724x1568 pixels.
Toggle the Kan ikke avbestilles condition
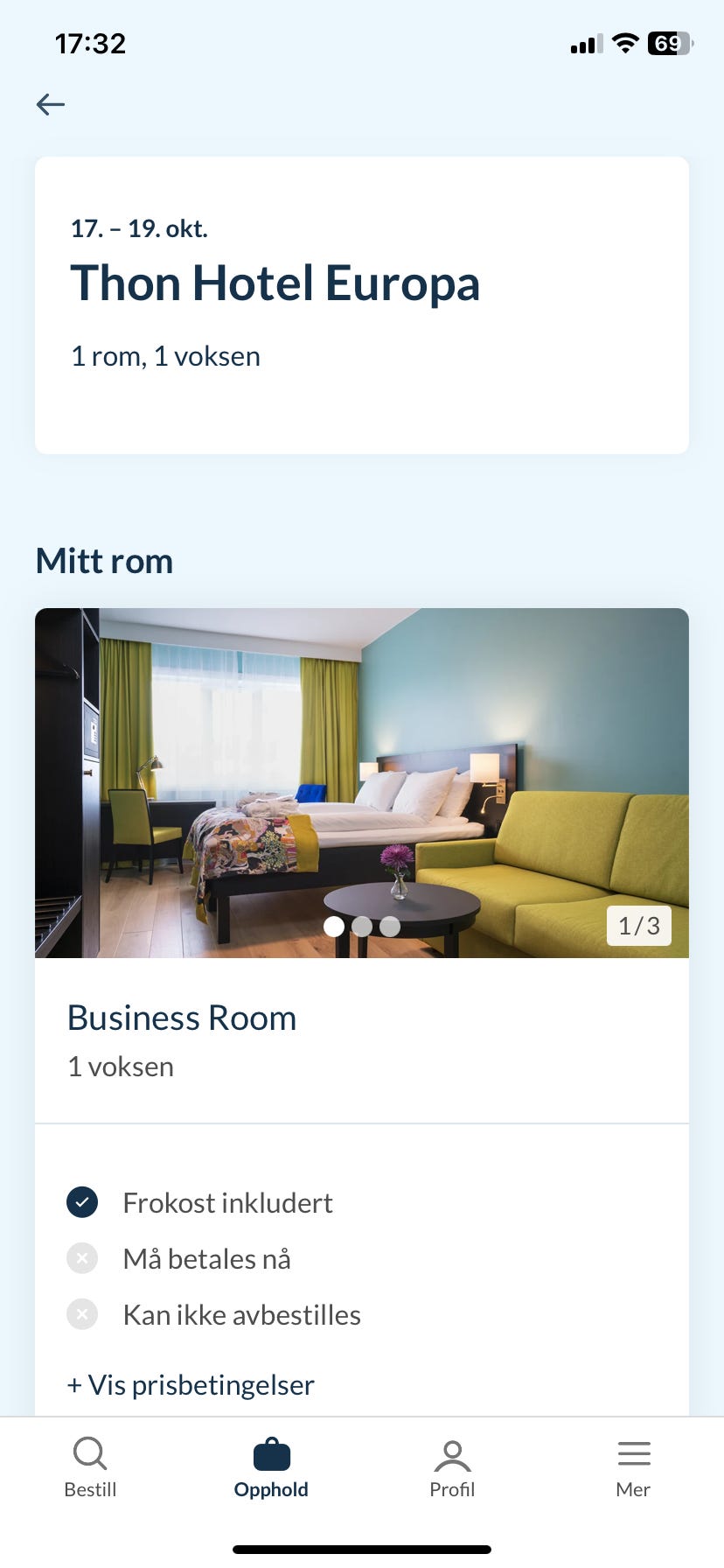241,1313
